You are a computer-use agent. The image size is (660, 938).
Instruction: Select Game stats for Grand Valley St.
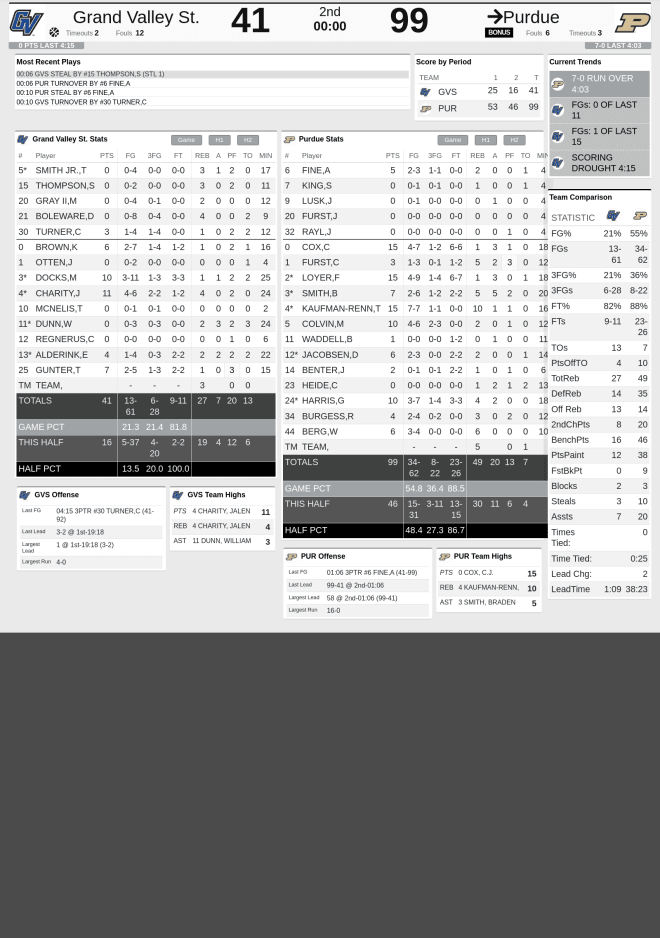coord(186,140)
